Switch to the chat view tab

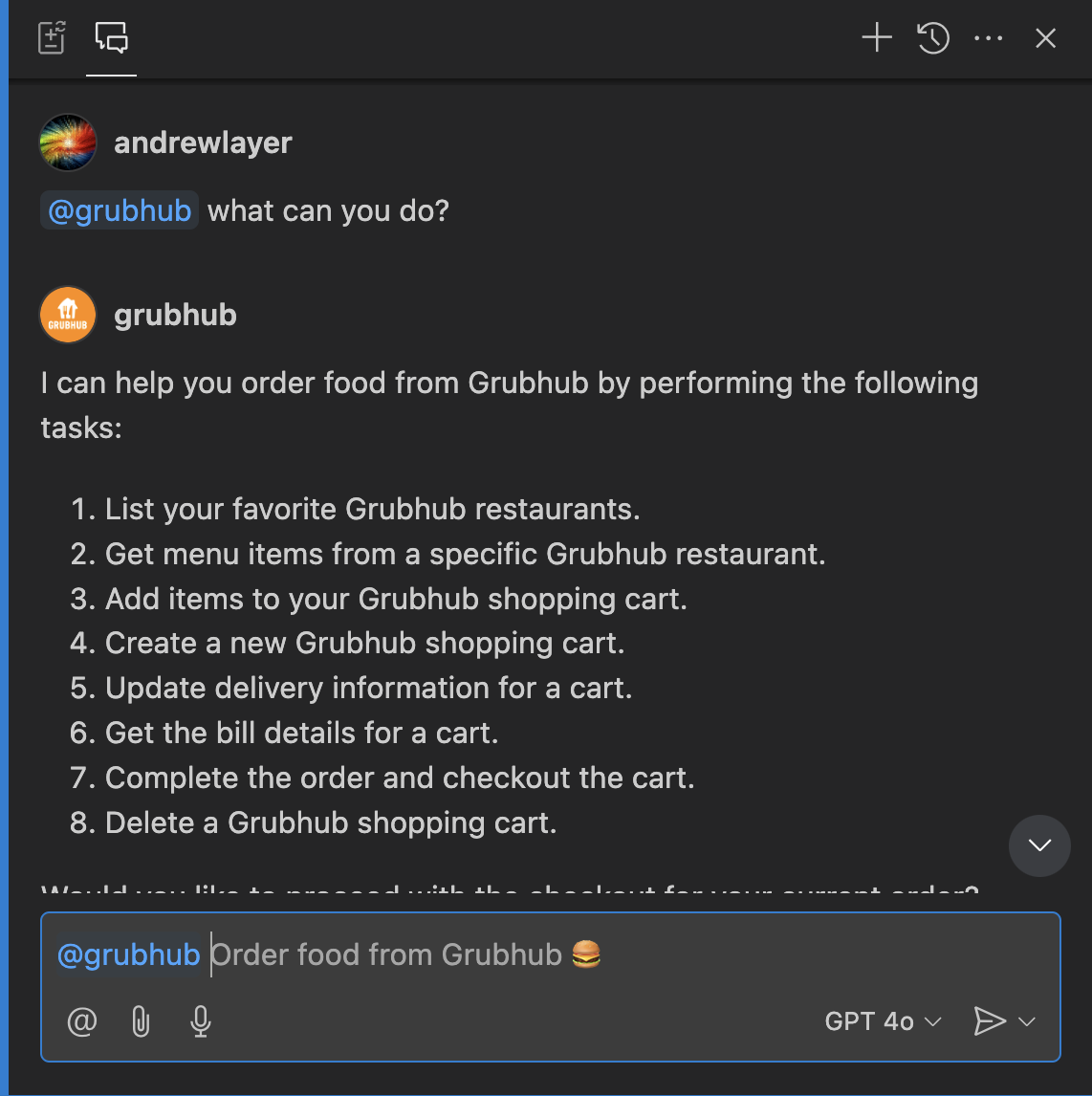pos(111,39)
